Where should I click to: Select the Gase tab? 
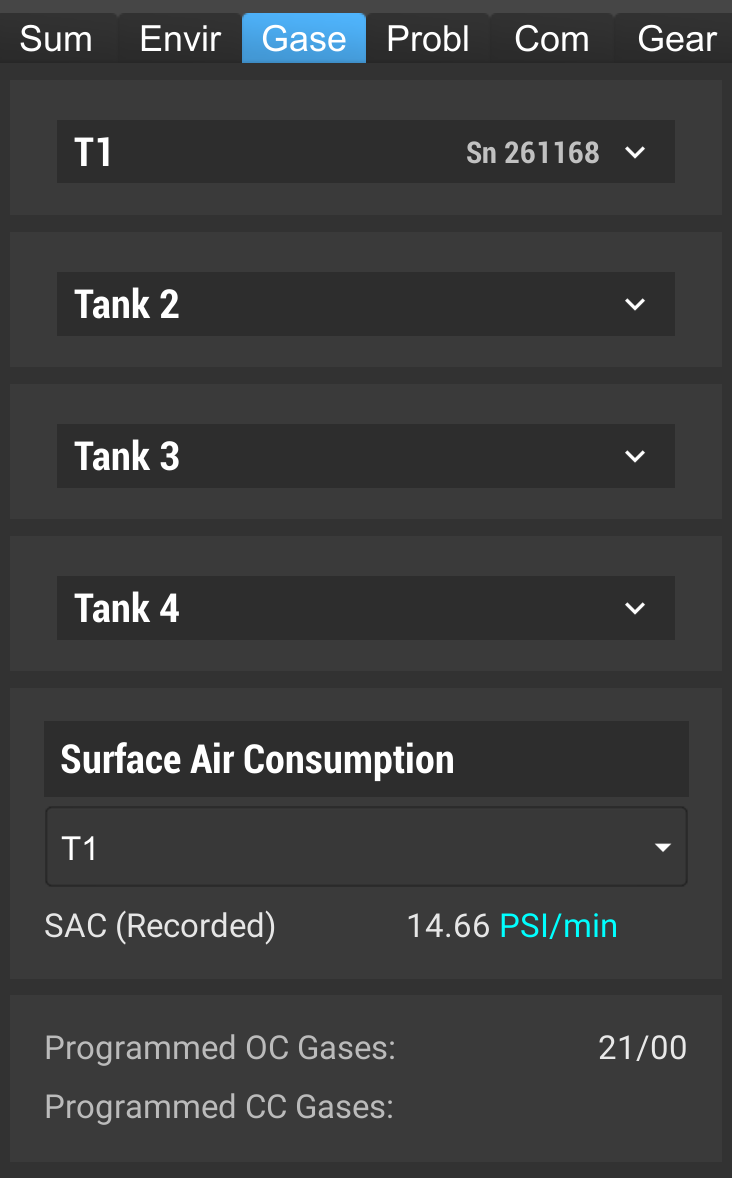click(303, 38)
